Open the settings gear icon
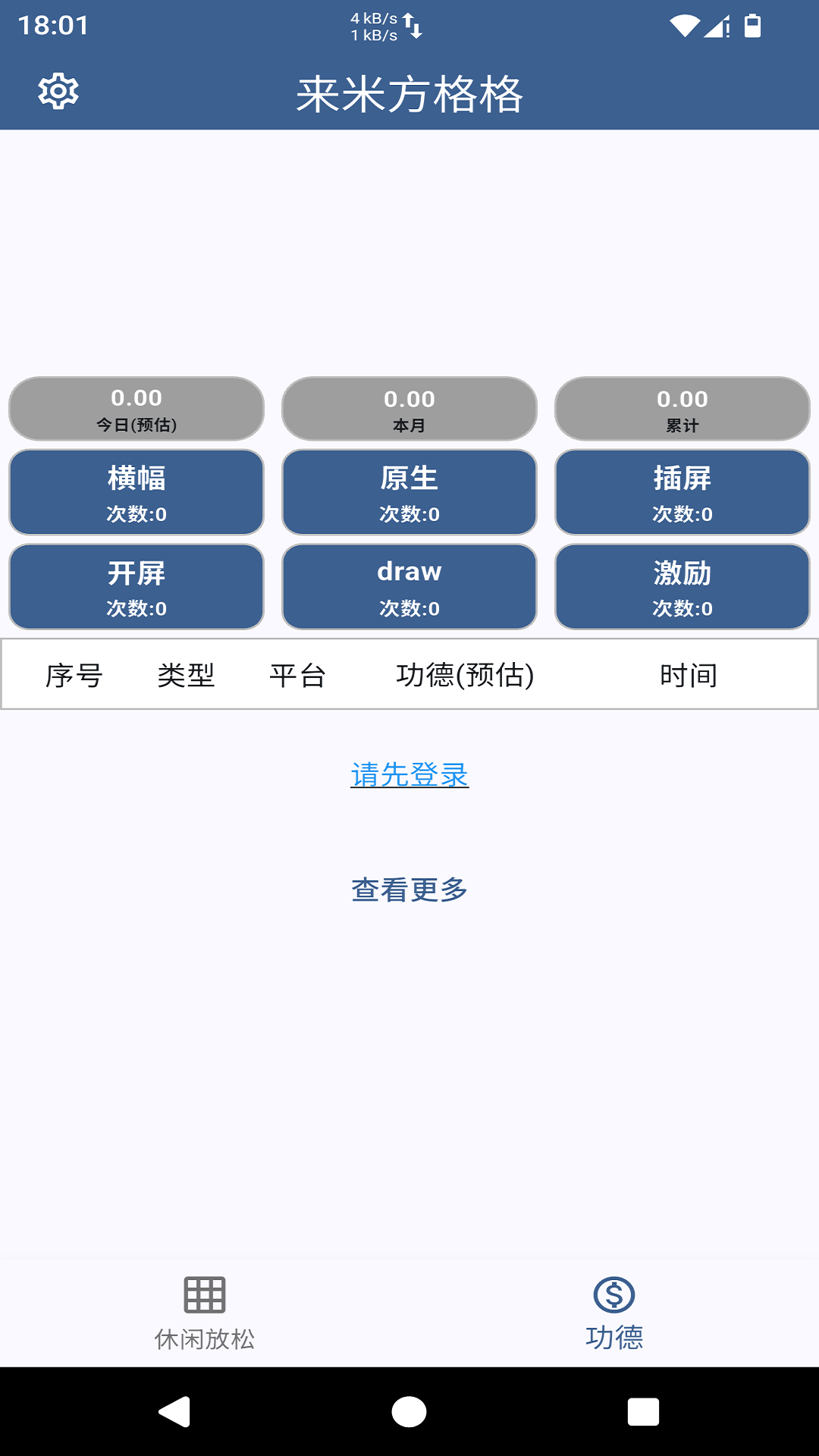The height and width of the screenshot is (1456, 819). [57, 90]
